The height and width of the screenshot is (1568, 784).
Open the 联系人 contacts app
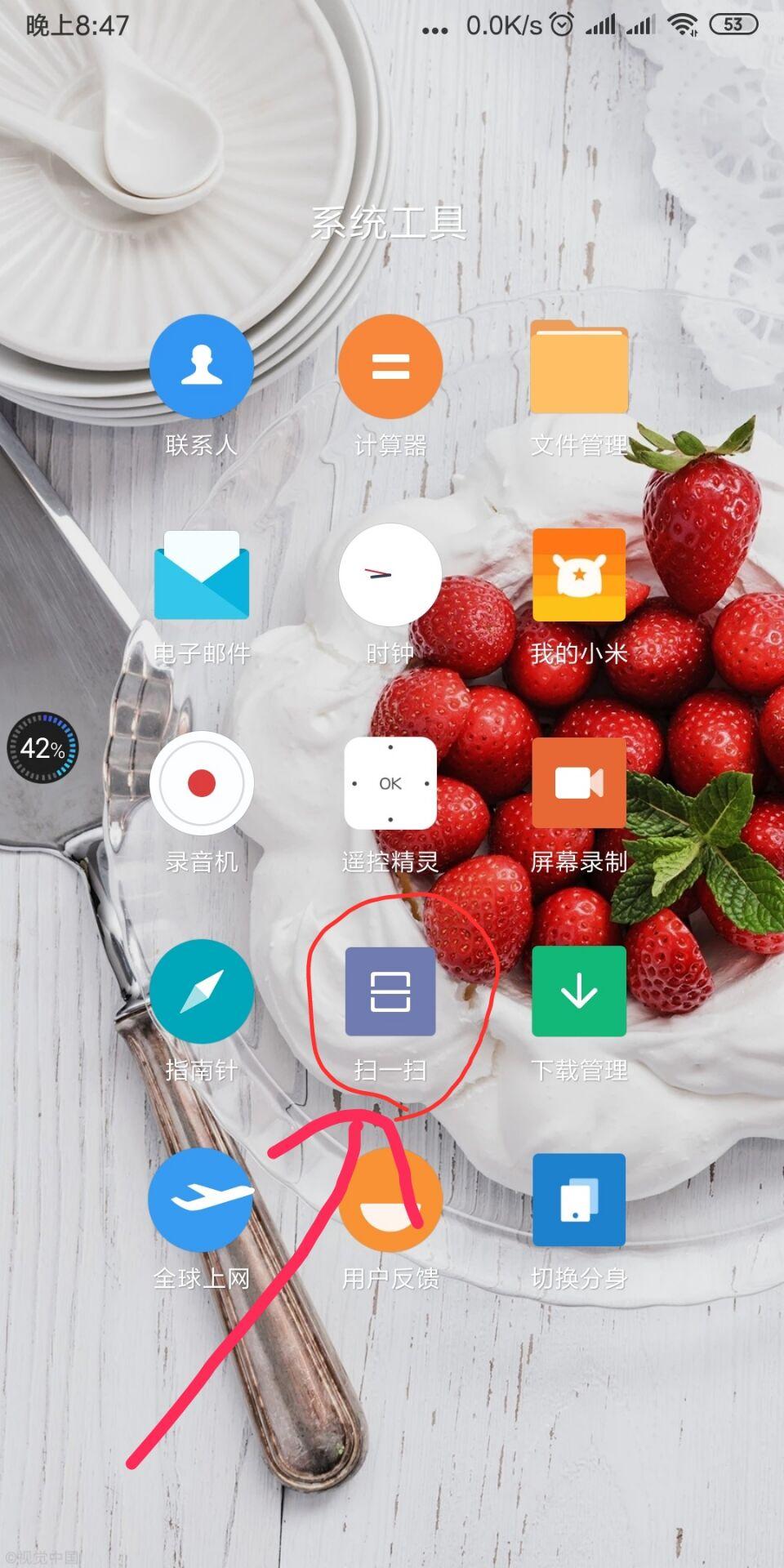[201, 367]
